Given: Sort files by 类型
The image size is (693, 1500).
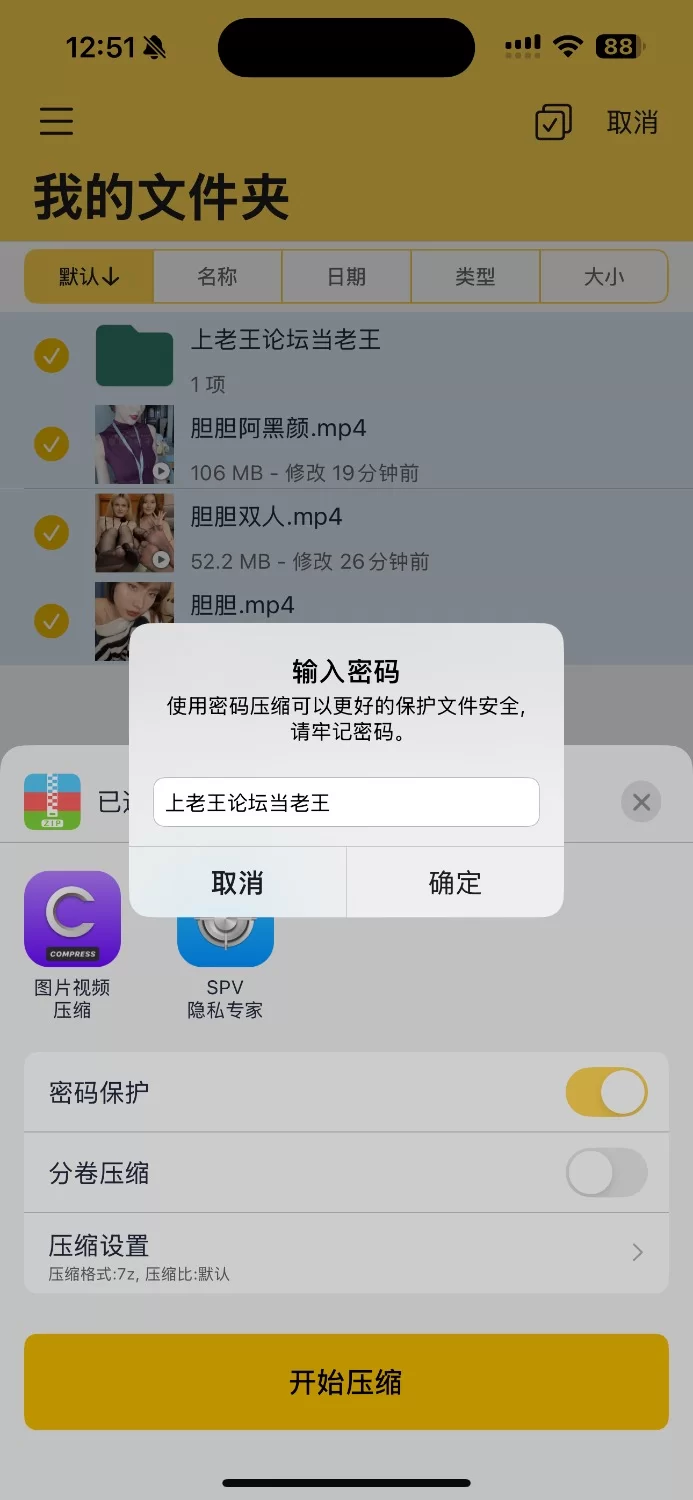Looking at the screenshot, I should pyautogui.click(x=475, y=277).
